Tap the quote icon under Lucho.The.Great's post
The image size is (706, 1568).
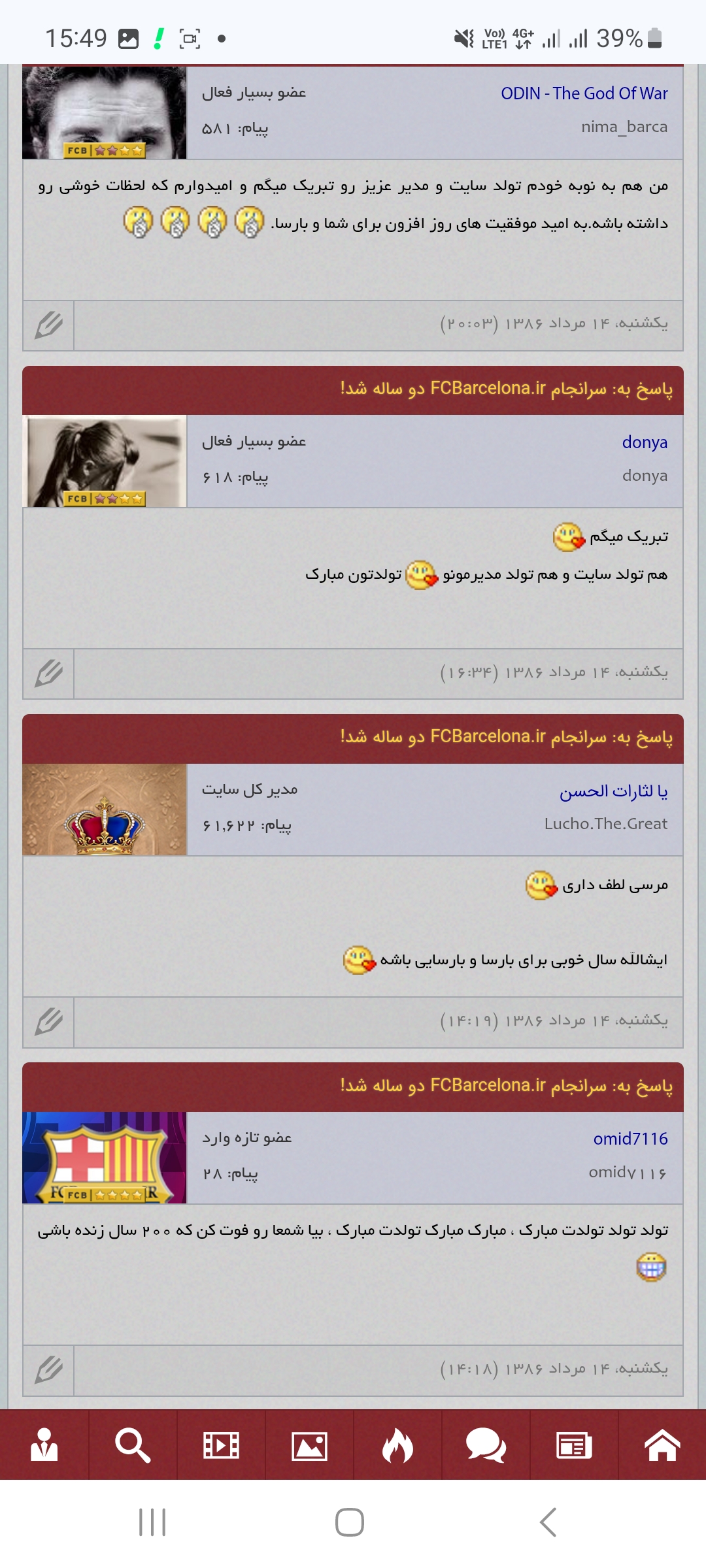click(49, 1022)
